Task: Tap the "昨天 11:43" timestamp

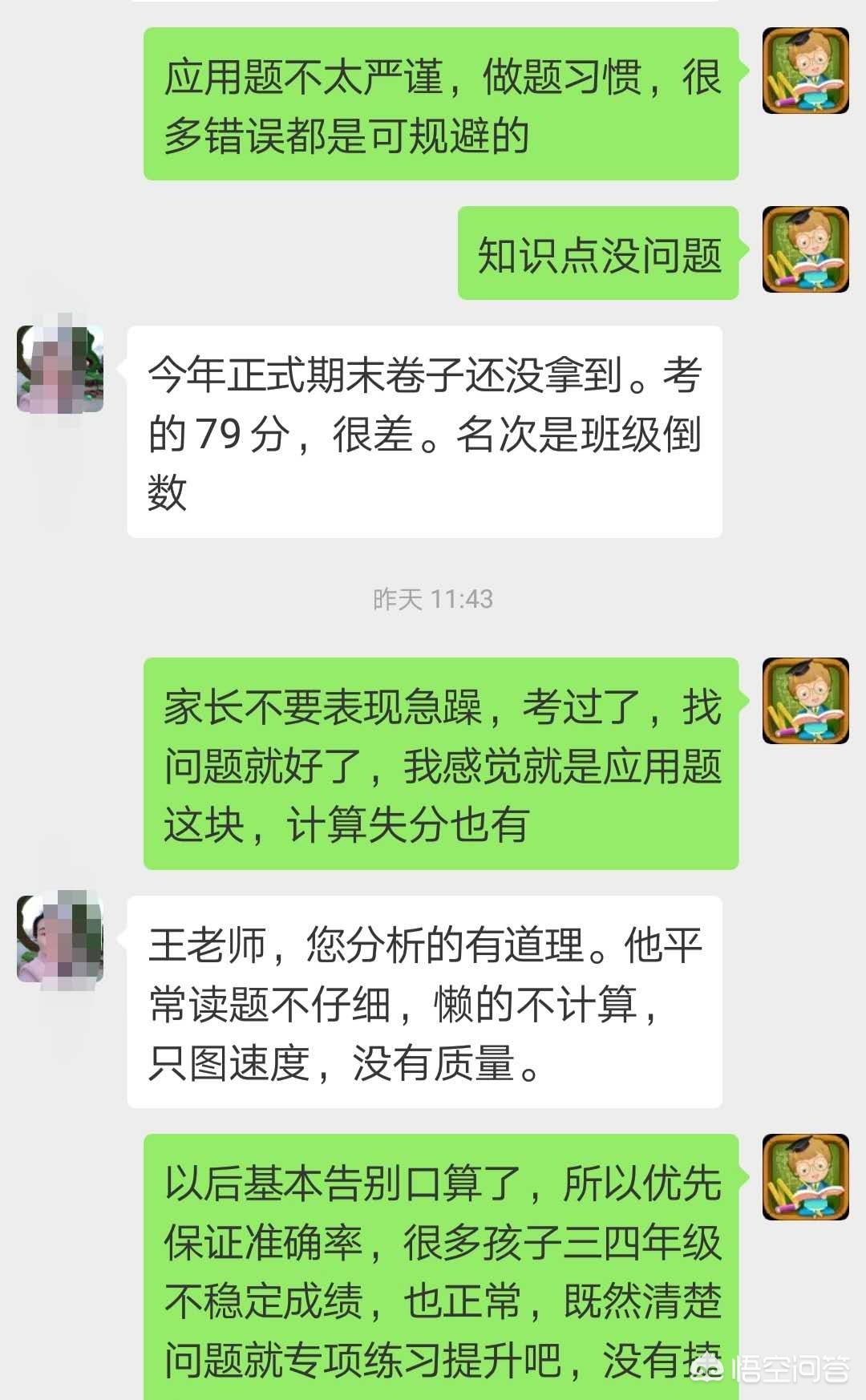Action: pyautogui.click(x=433, y=597)
